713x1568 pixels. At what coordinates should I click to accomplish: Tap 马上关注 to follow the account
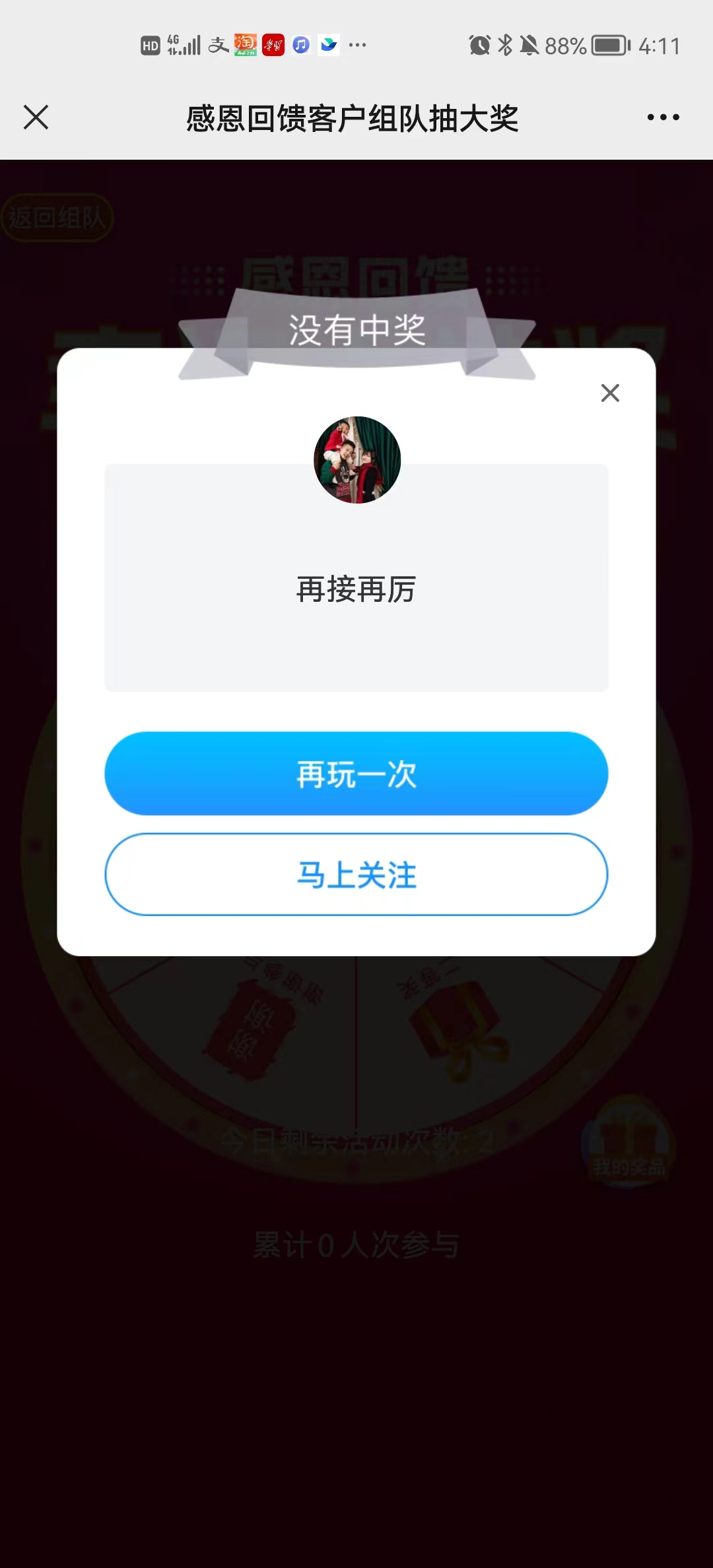(356, 874)
